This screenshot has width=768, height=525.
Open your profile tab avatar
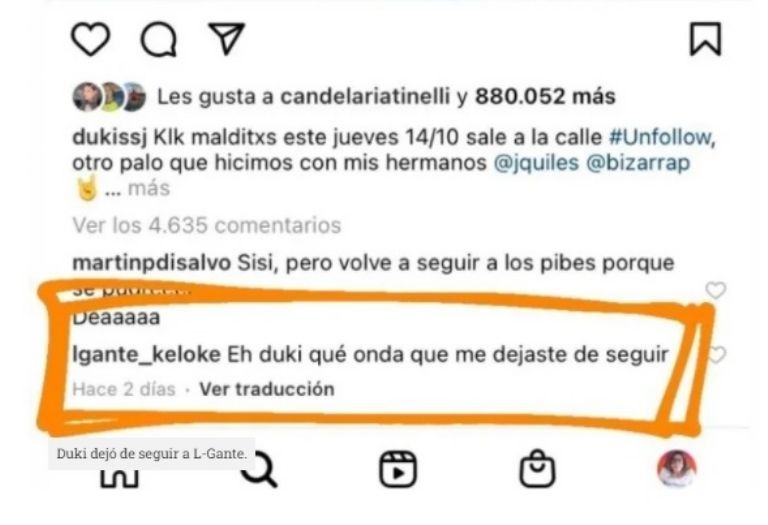click(x=676, y=468)
